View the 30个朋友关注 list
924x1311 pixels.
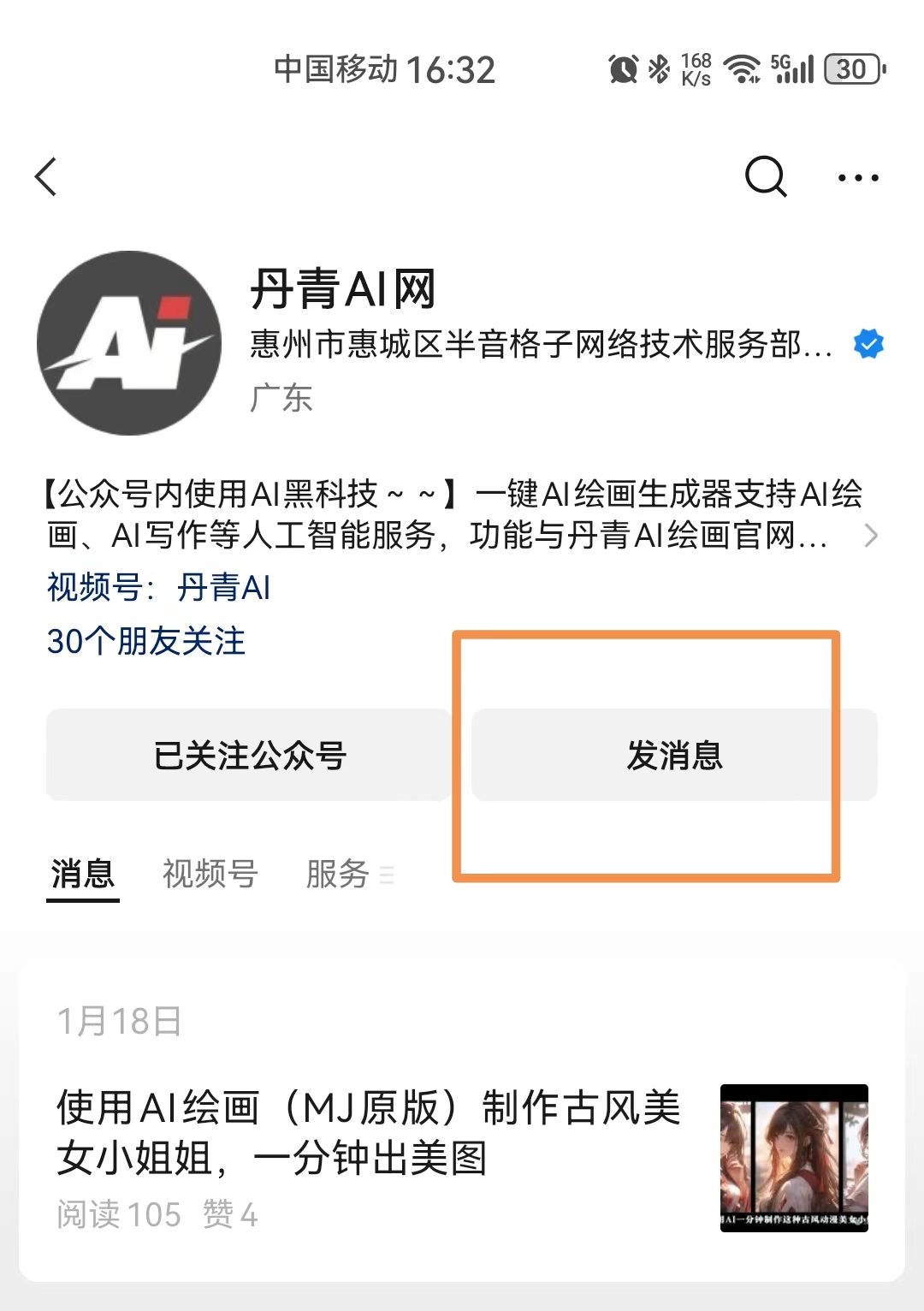pos(146,641)
